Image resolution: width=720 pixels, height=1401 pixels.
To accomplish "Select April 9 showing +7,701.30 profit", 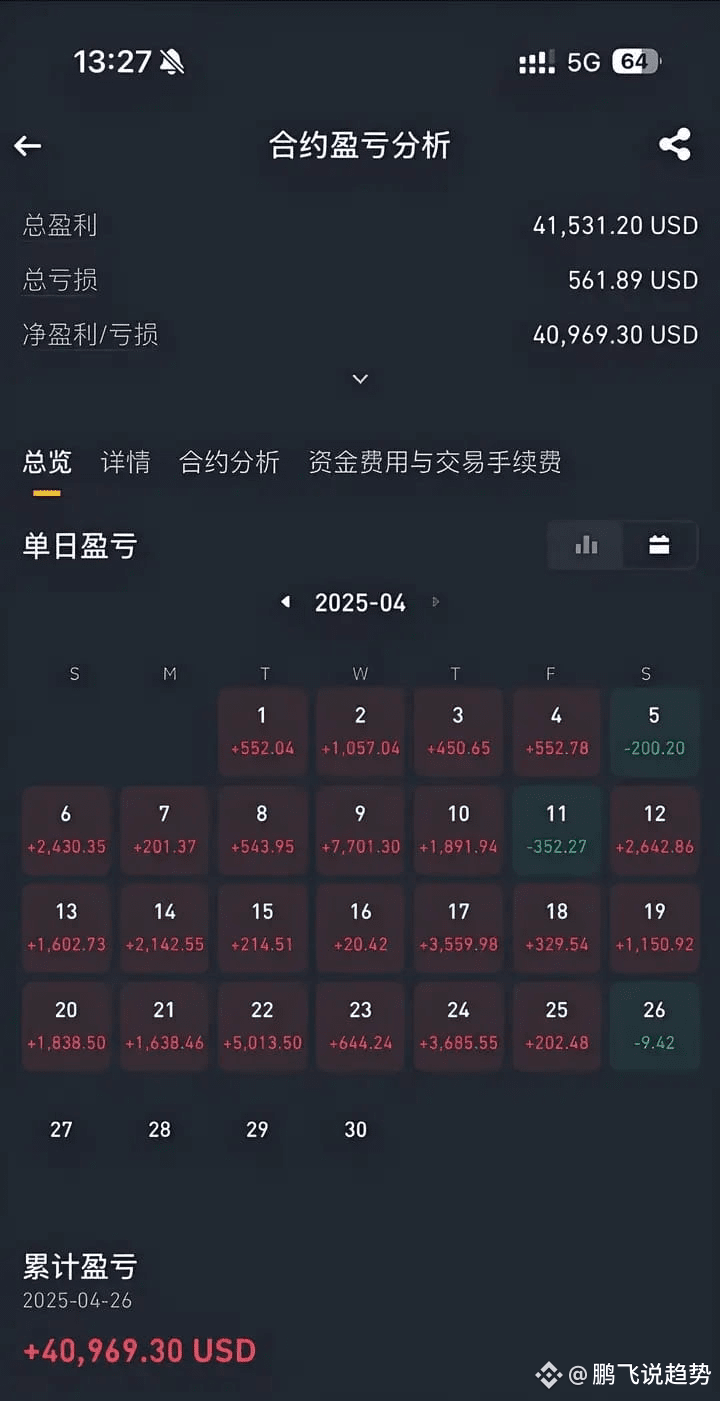I will tap(360, 829).
